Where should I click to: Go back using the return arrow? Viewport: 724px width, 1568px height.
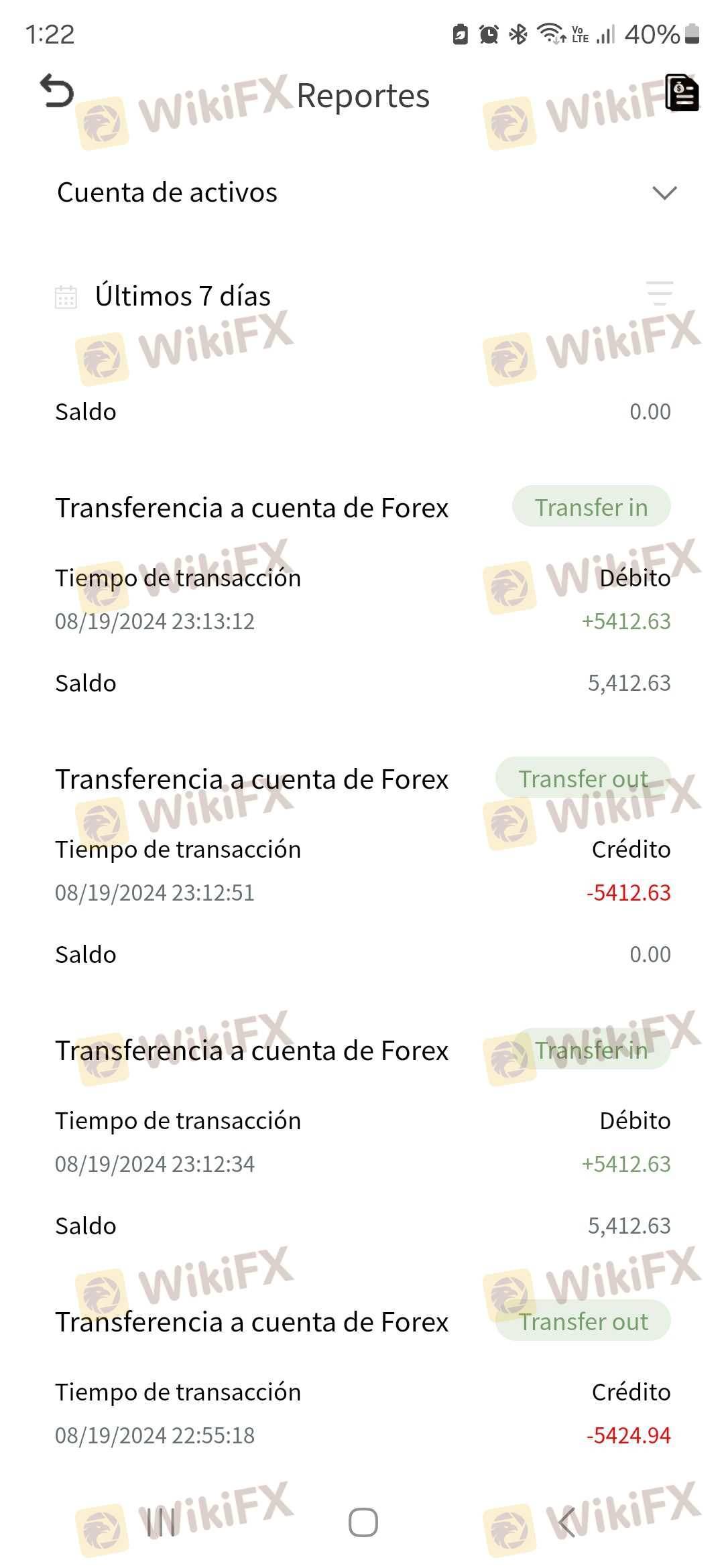coord(57,91)
